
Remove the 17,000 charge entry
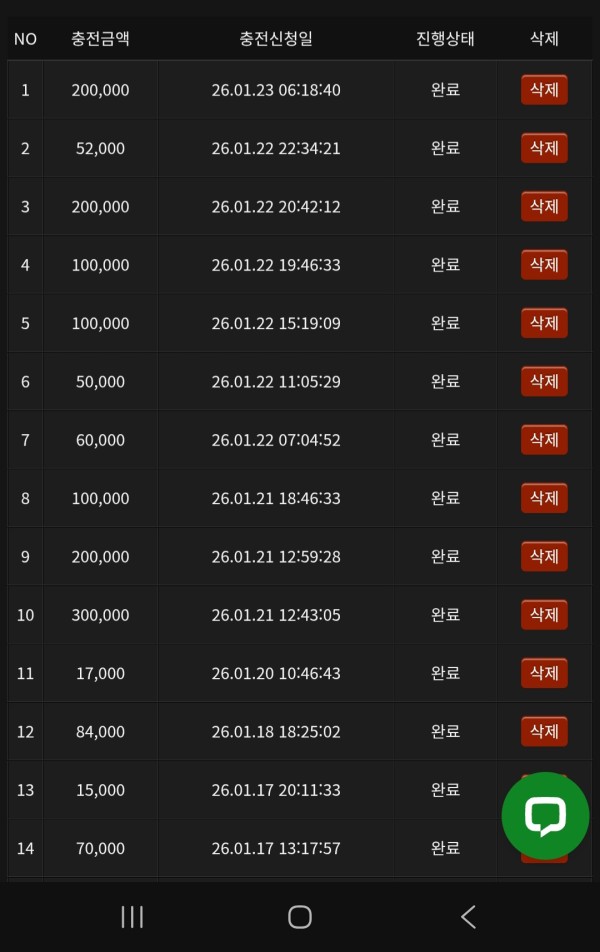pyautogui.click(x=544, y=673)
